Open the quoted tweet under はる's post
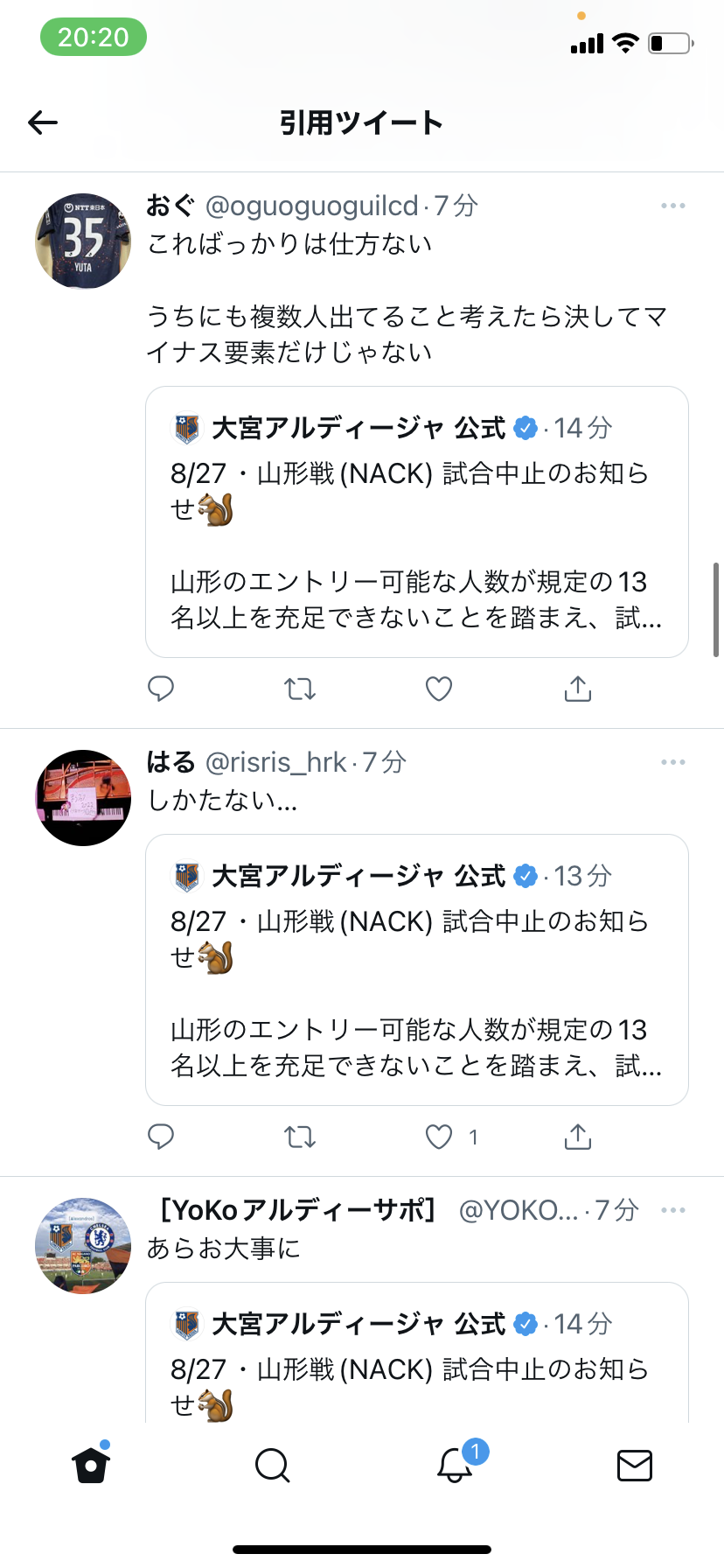Viewport: 724px width, 1568px height. click(x=417, y=970)
